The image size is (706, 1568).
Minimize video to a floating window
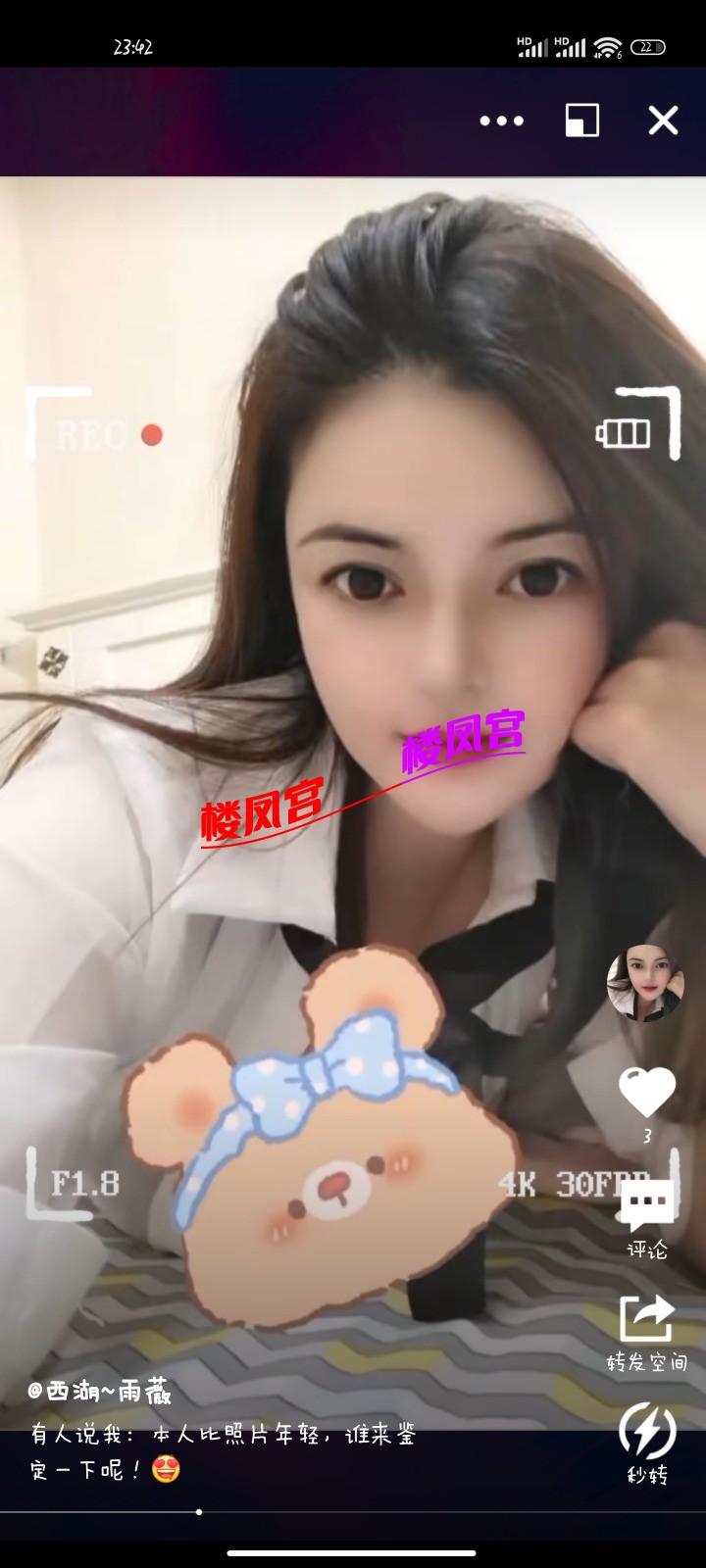(581, 121)
